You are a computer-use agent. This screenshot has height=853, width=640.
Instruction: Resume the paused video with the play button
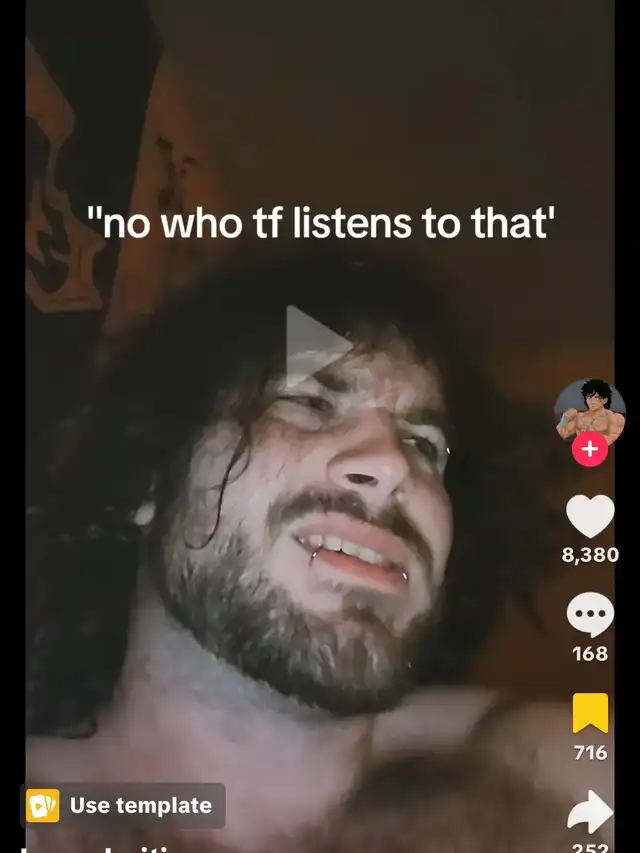pos(316,347)
